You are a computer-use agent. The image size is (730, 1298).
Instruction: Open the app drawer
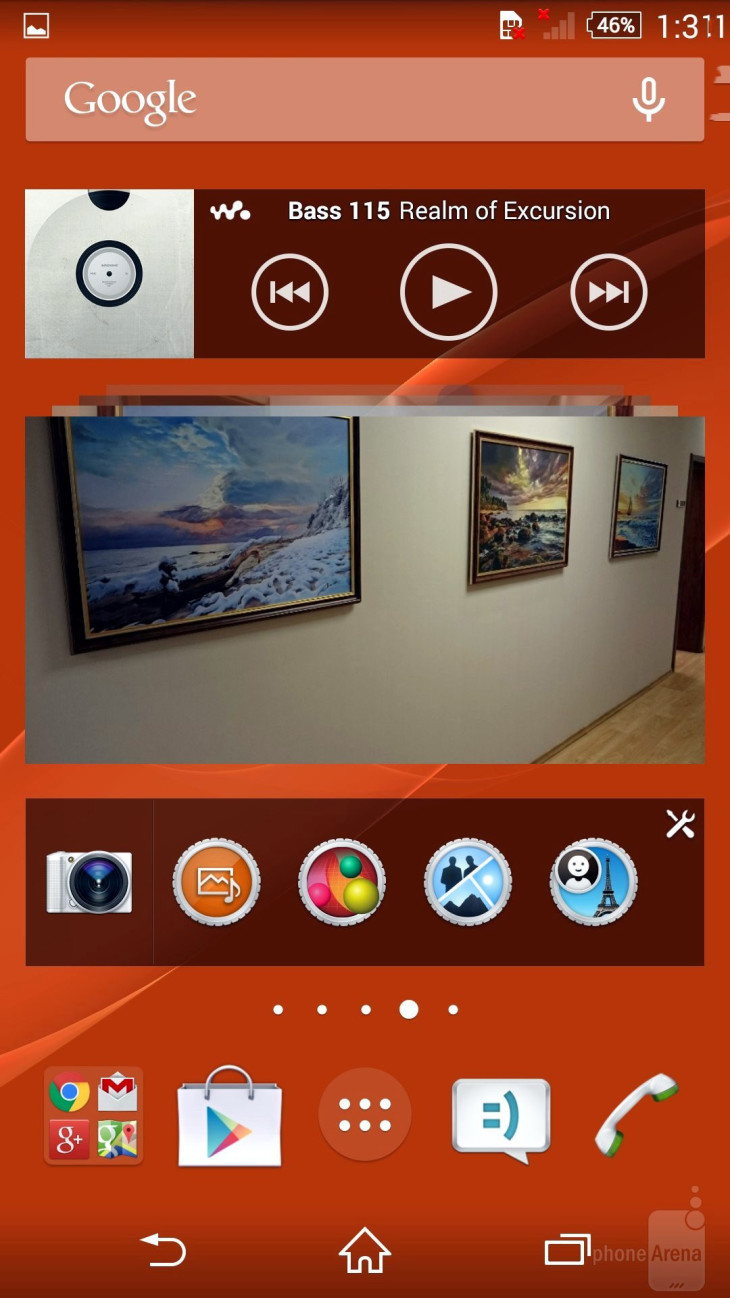[x=365, y=1114]
